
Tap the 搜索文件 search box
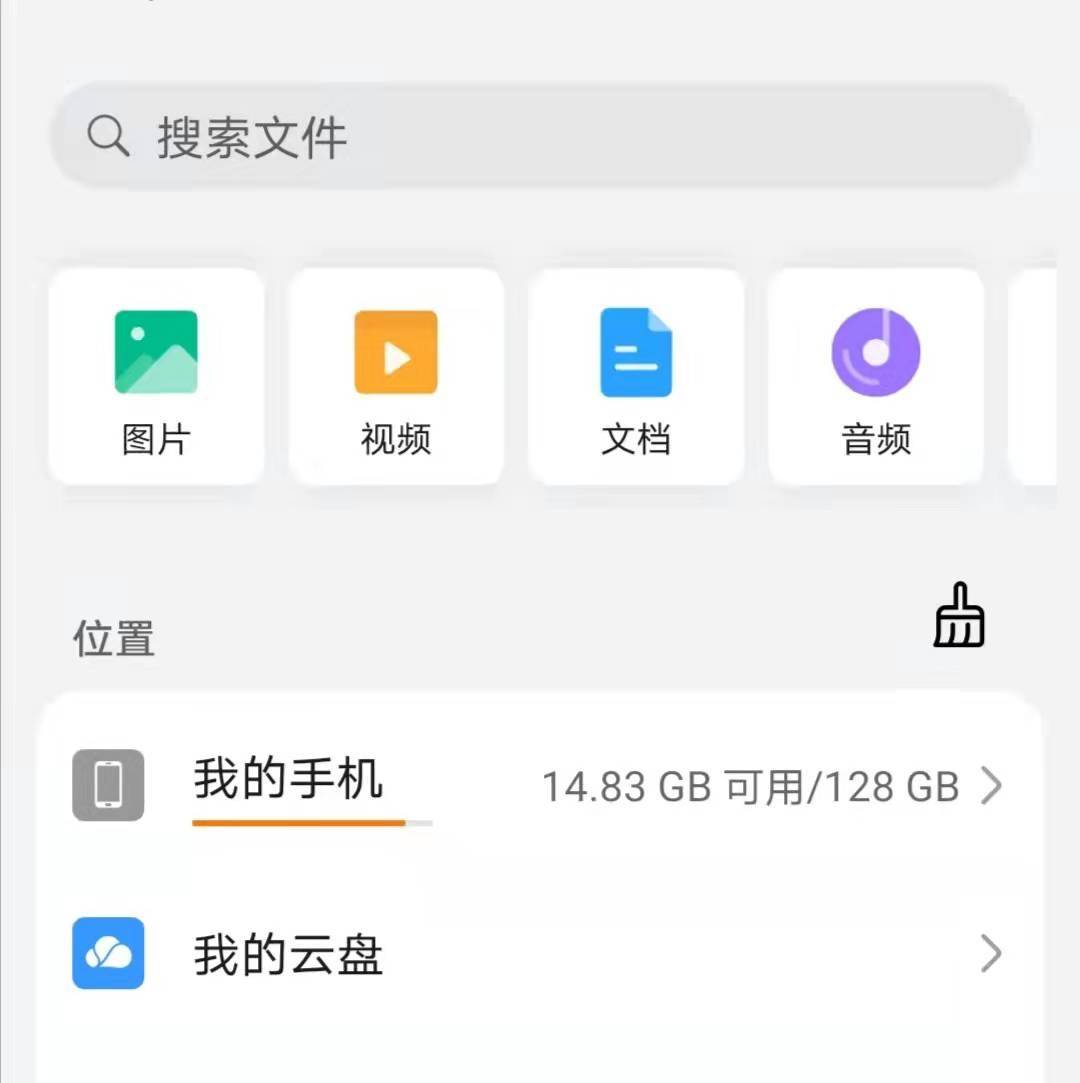pos(540,137)
